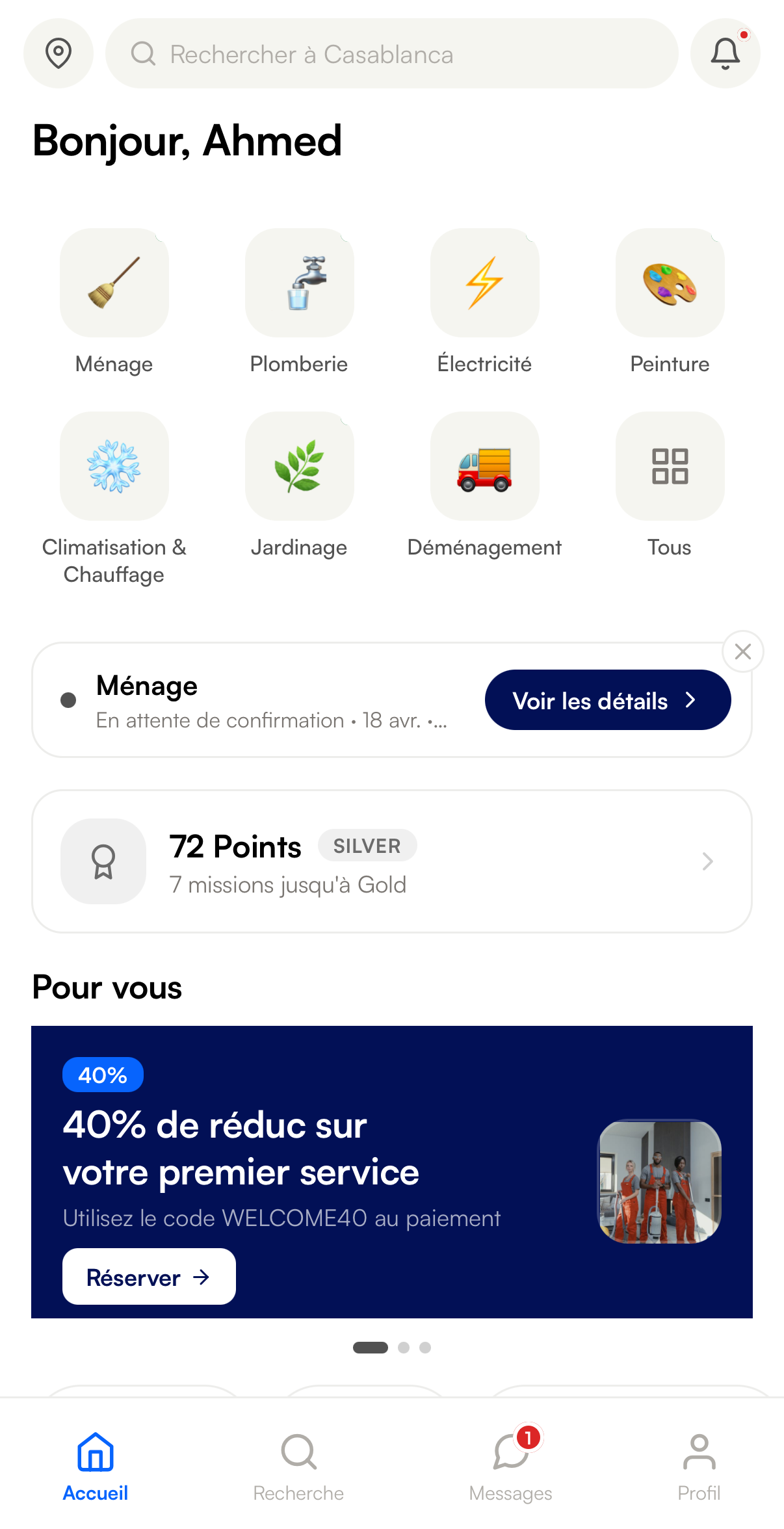Open the notifications bell

[725, 53]
